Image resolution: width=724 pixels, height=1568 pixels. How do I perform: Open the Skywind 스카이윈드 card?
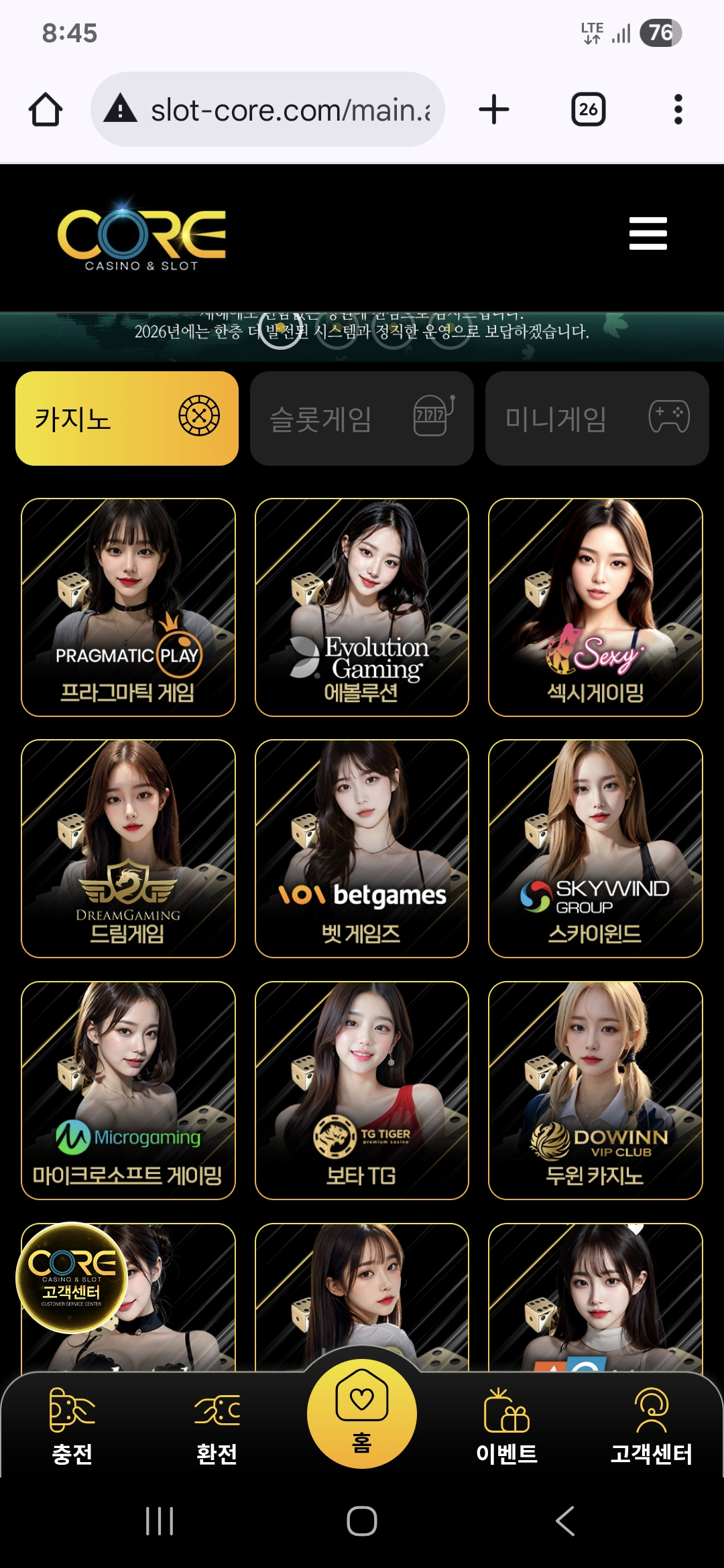click(x=595, y=848)
